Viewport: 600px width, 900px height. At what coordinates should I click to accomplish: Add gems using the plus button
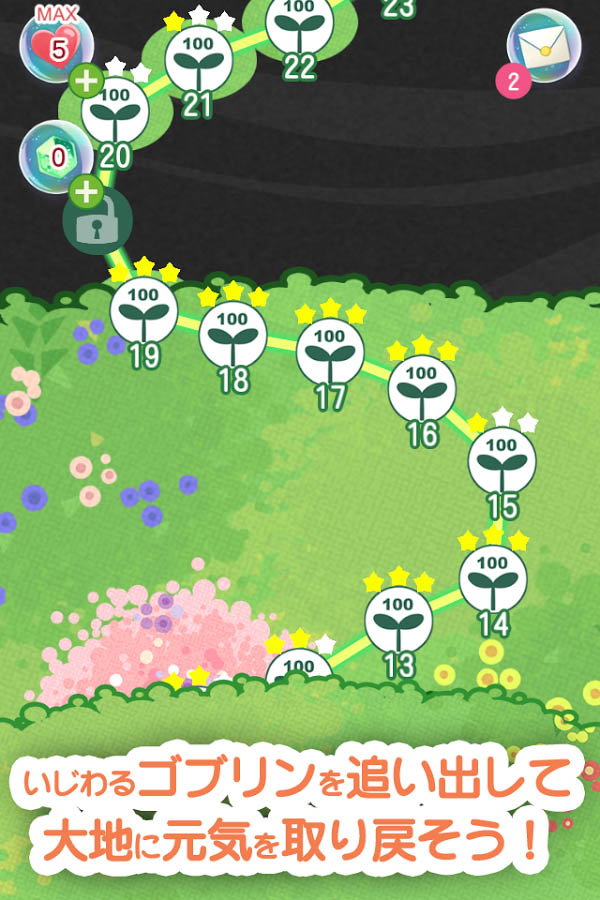tap(87, 189)
